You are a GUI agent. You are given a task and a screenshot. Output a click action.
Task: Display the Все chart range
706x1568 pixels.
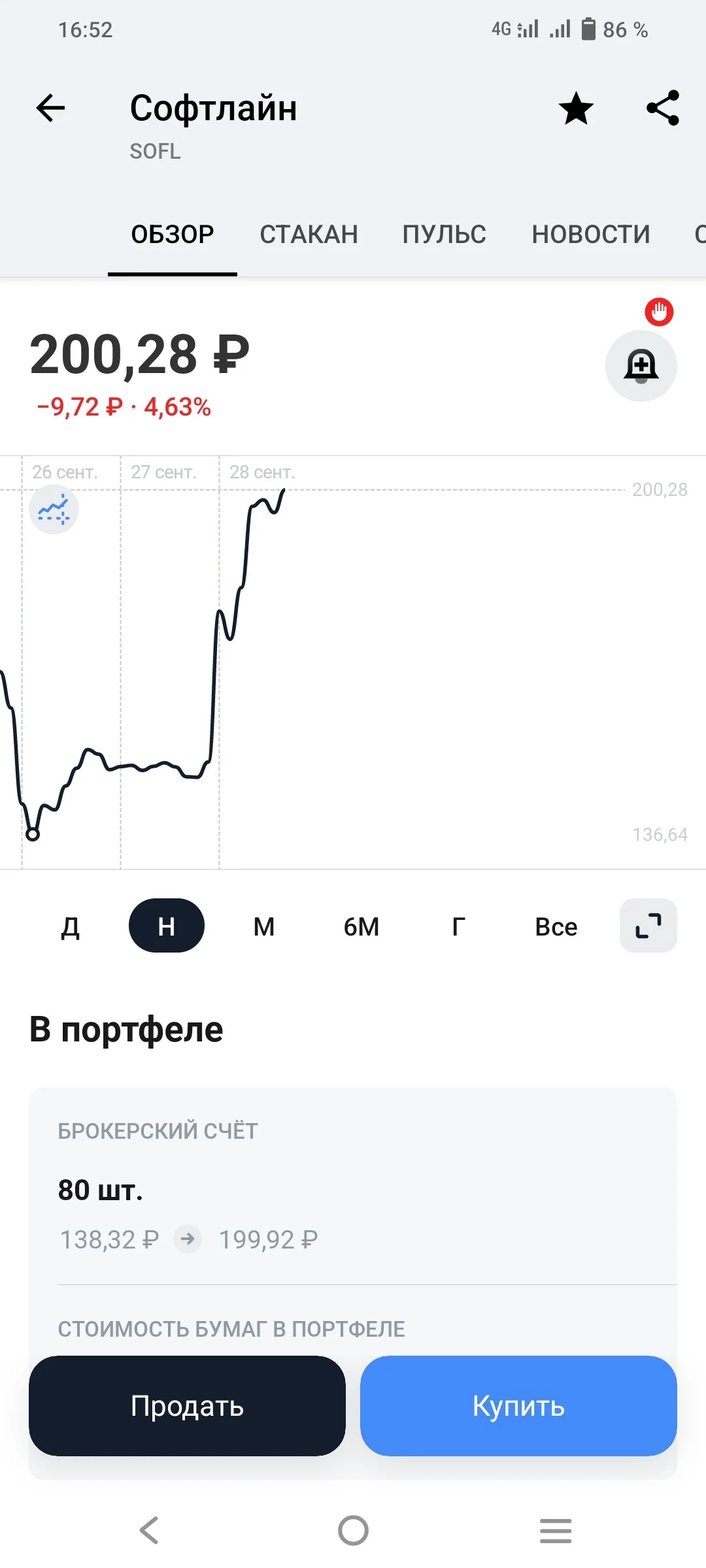(x=556, y=926)
